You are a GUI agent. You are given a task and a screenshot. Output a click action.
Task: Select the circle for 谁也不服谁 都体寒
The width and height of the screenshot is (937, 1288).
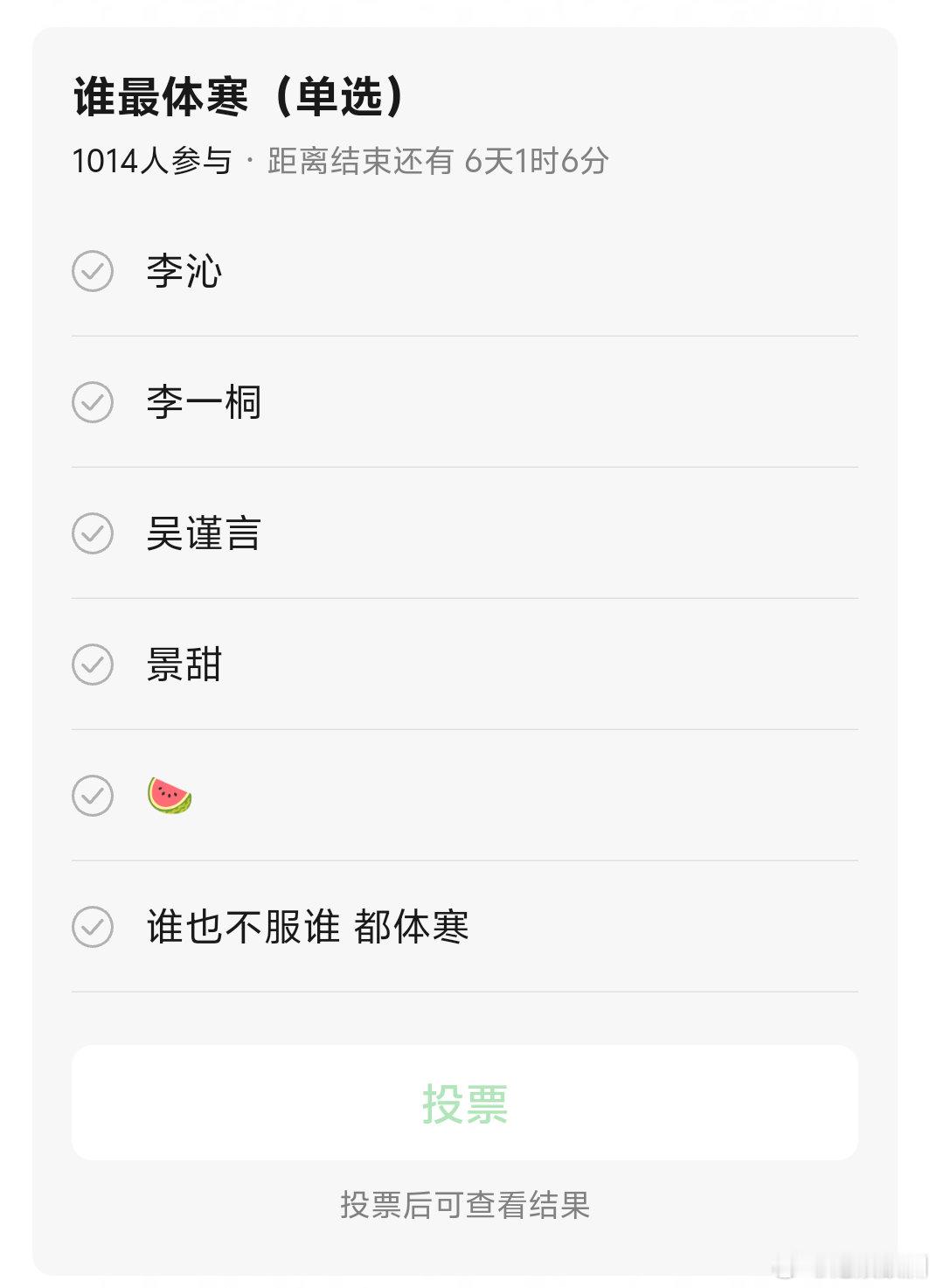click(93, 928)
